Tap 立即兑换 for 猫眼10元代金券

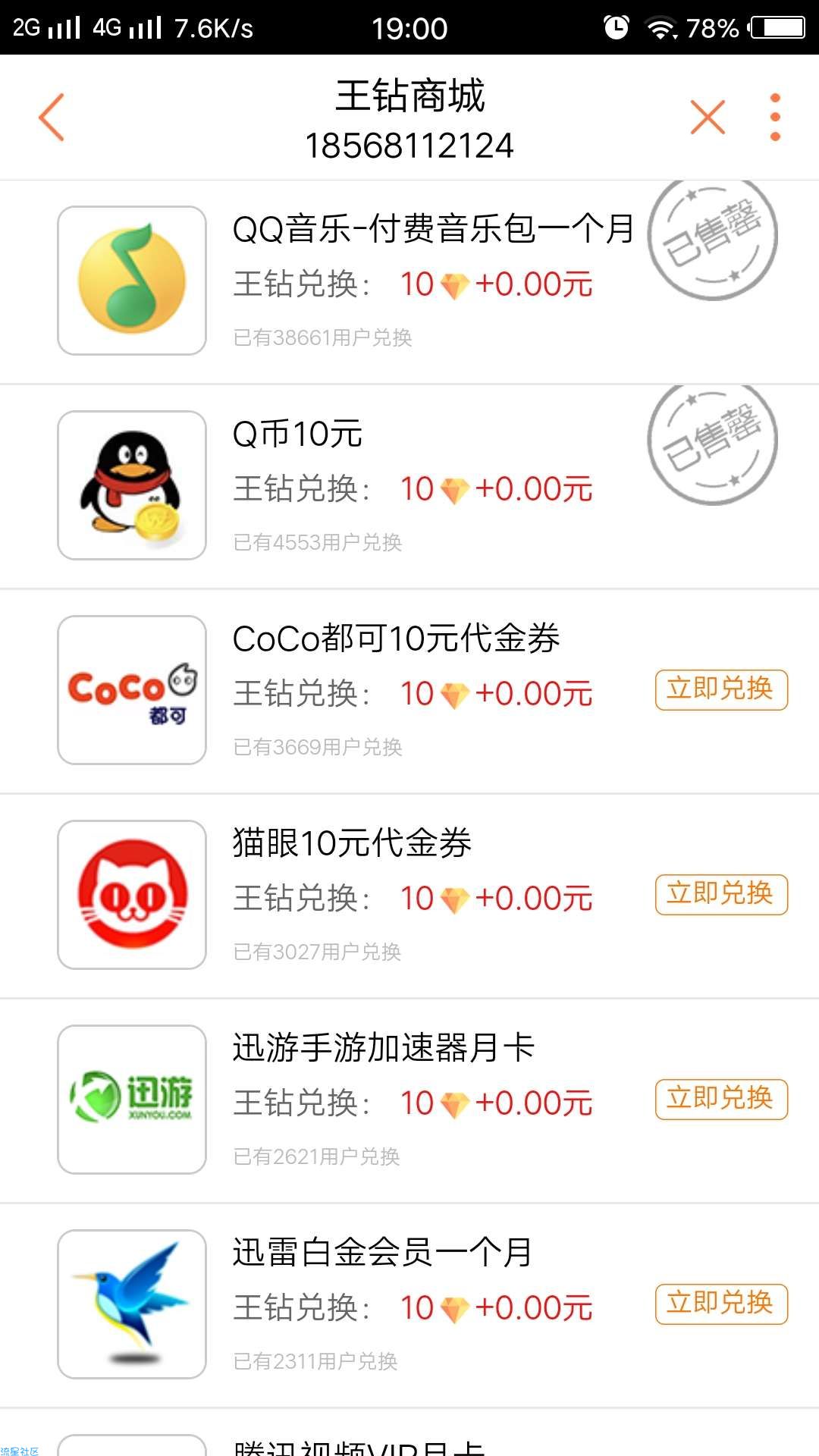721,894
